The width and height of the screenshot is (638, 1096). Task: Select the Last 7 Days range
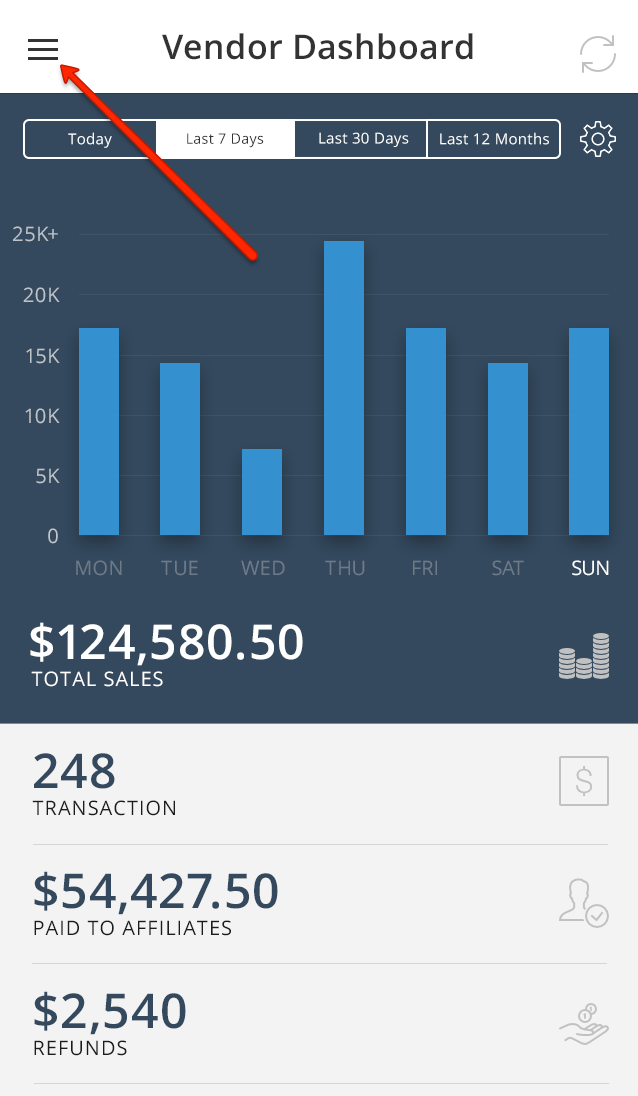(225, 139)
